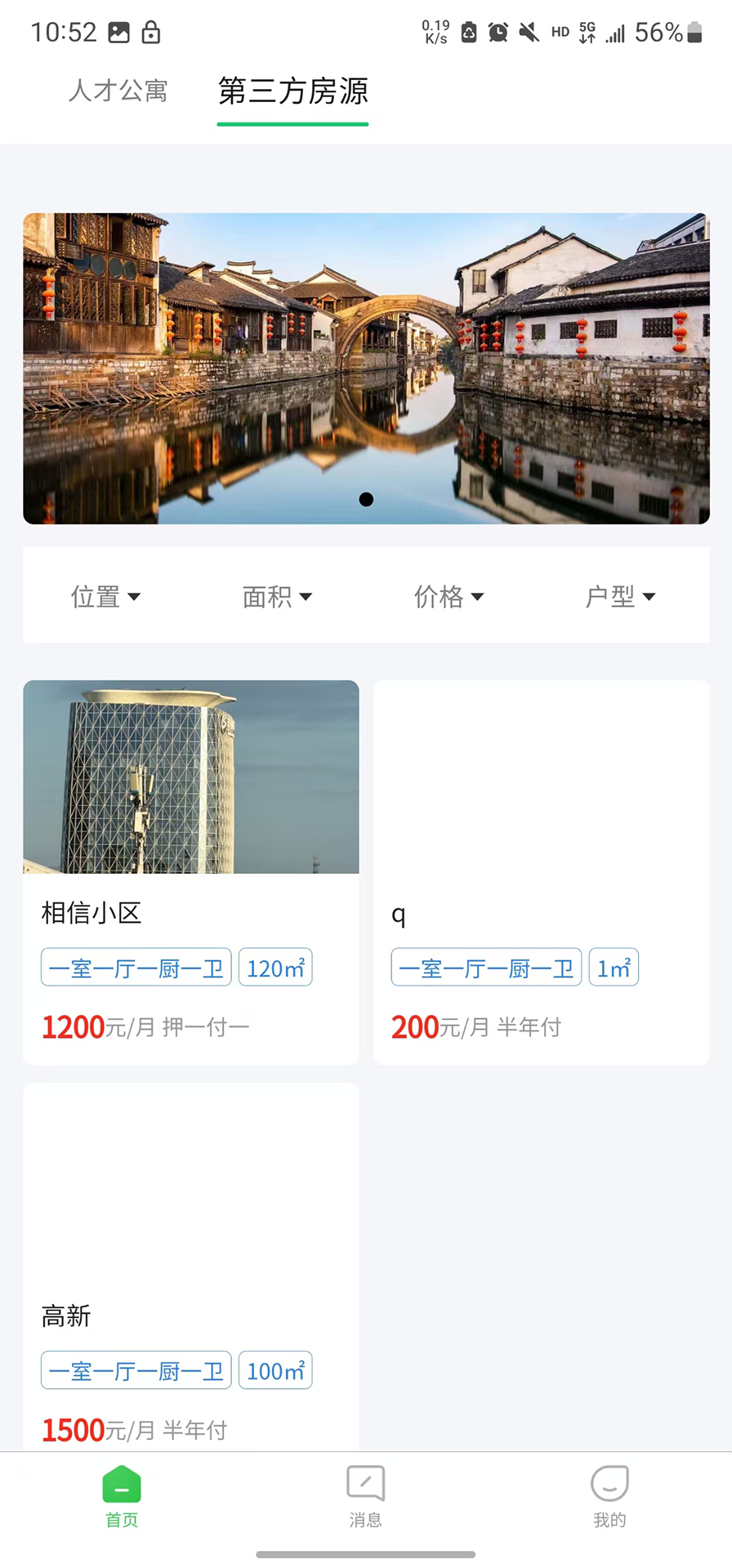Image resolution: width=732 pixels, height=1568 pixels.
Task: Expand the 户型 layout filter
Action: tap(621, 596)
